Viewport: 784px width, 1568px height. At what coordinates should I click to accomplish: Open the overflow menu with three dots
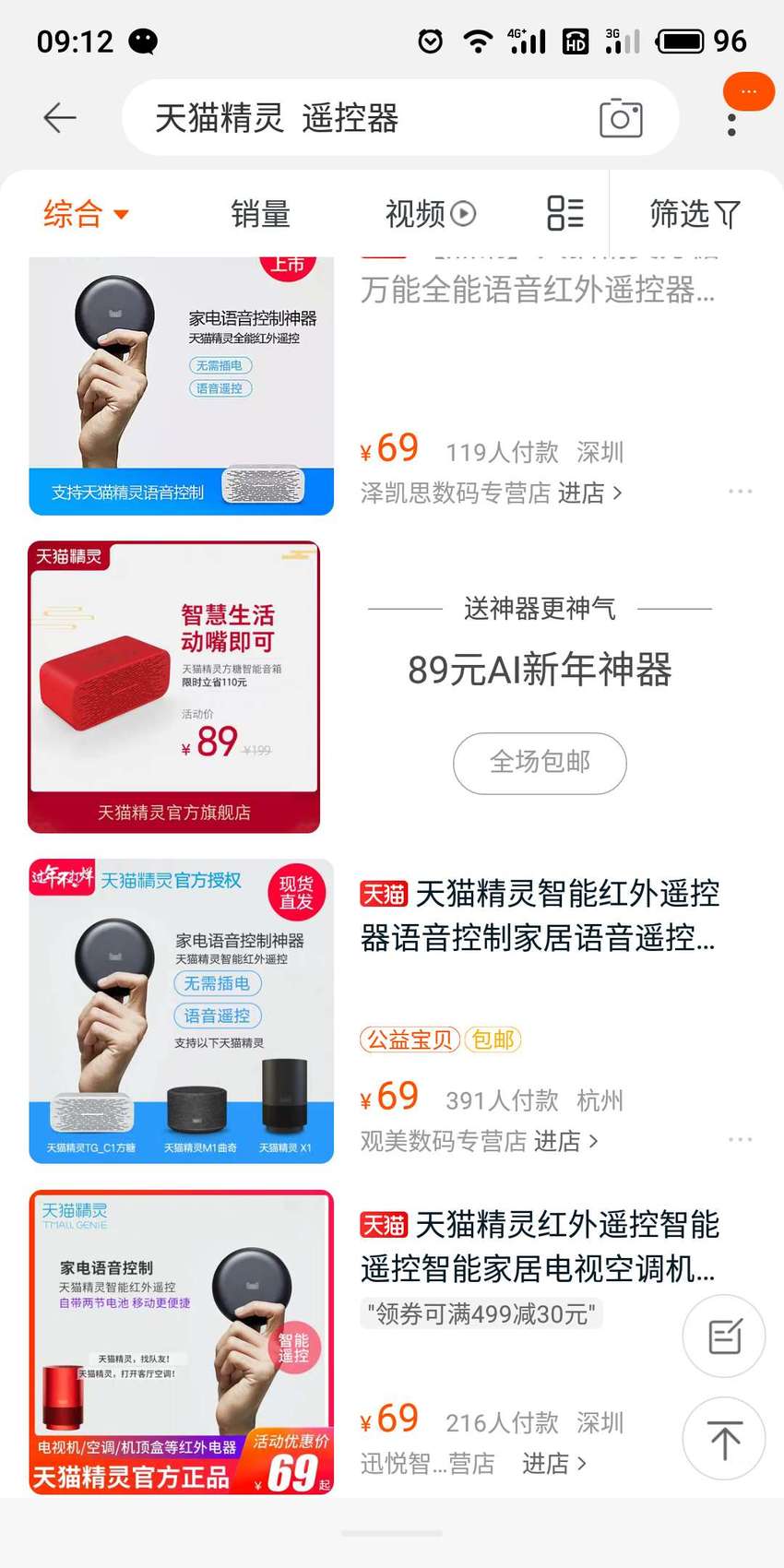pos(731,125)
